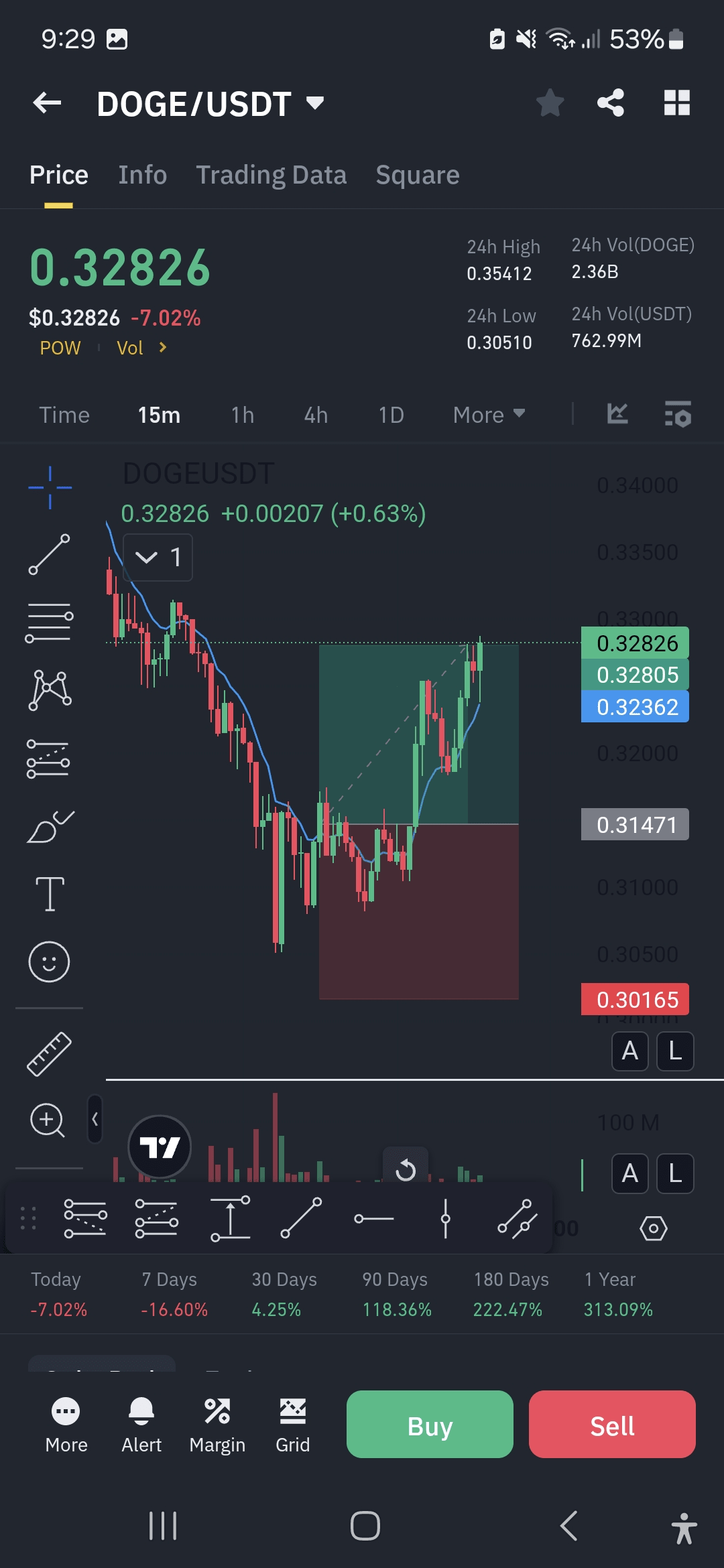
Task: Tap the green Buy button
Action: (430, 1424)
